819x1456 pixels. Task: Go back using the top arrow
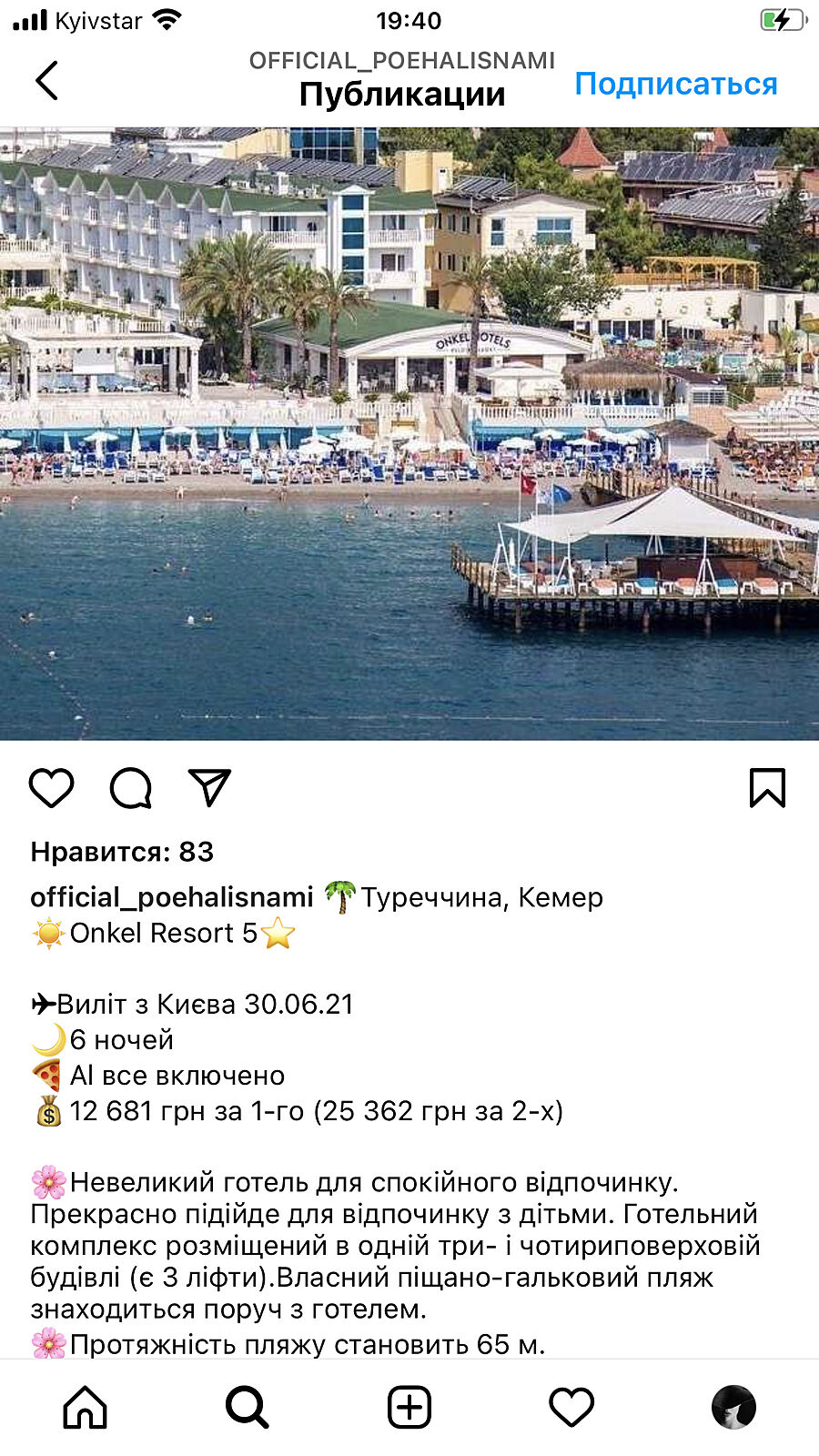47,81
